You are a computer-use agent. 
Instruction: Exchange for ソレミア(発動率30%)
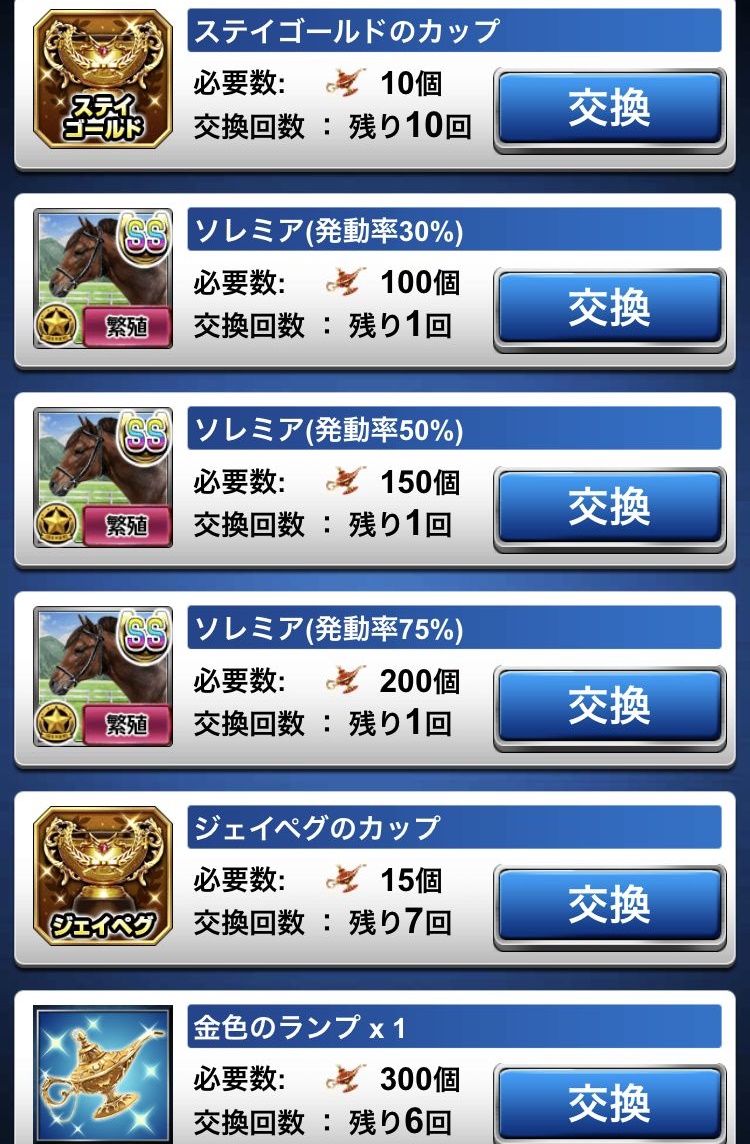coord(609,308)
